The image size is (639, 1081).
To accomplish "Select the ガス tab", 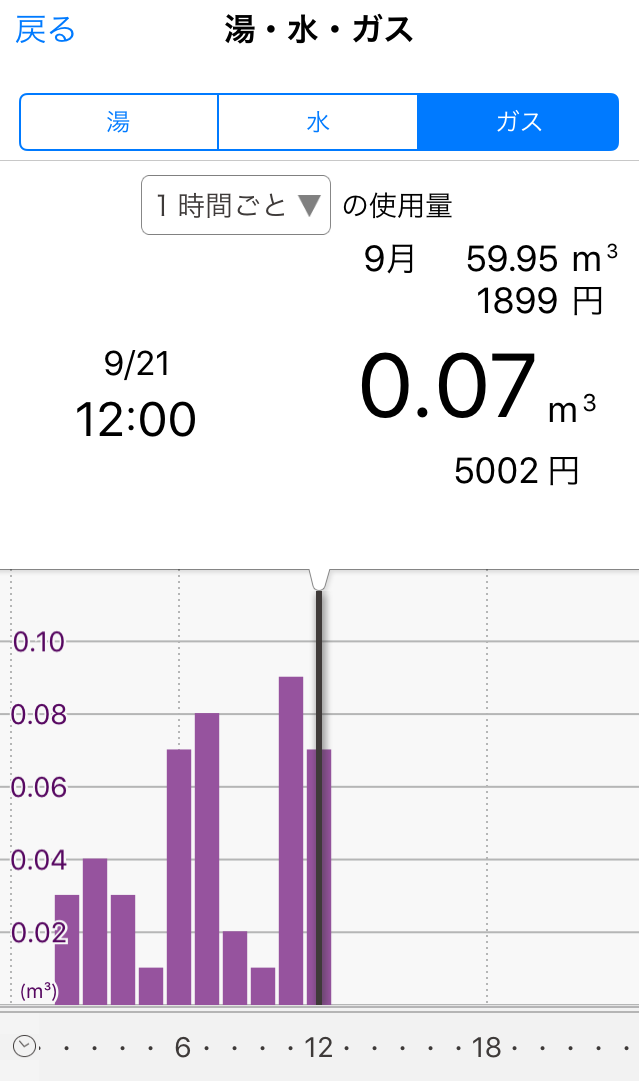I will pyautogui.click(x=518, y=122).
